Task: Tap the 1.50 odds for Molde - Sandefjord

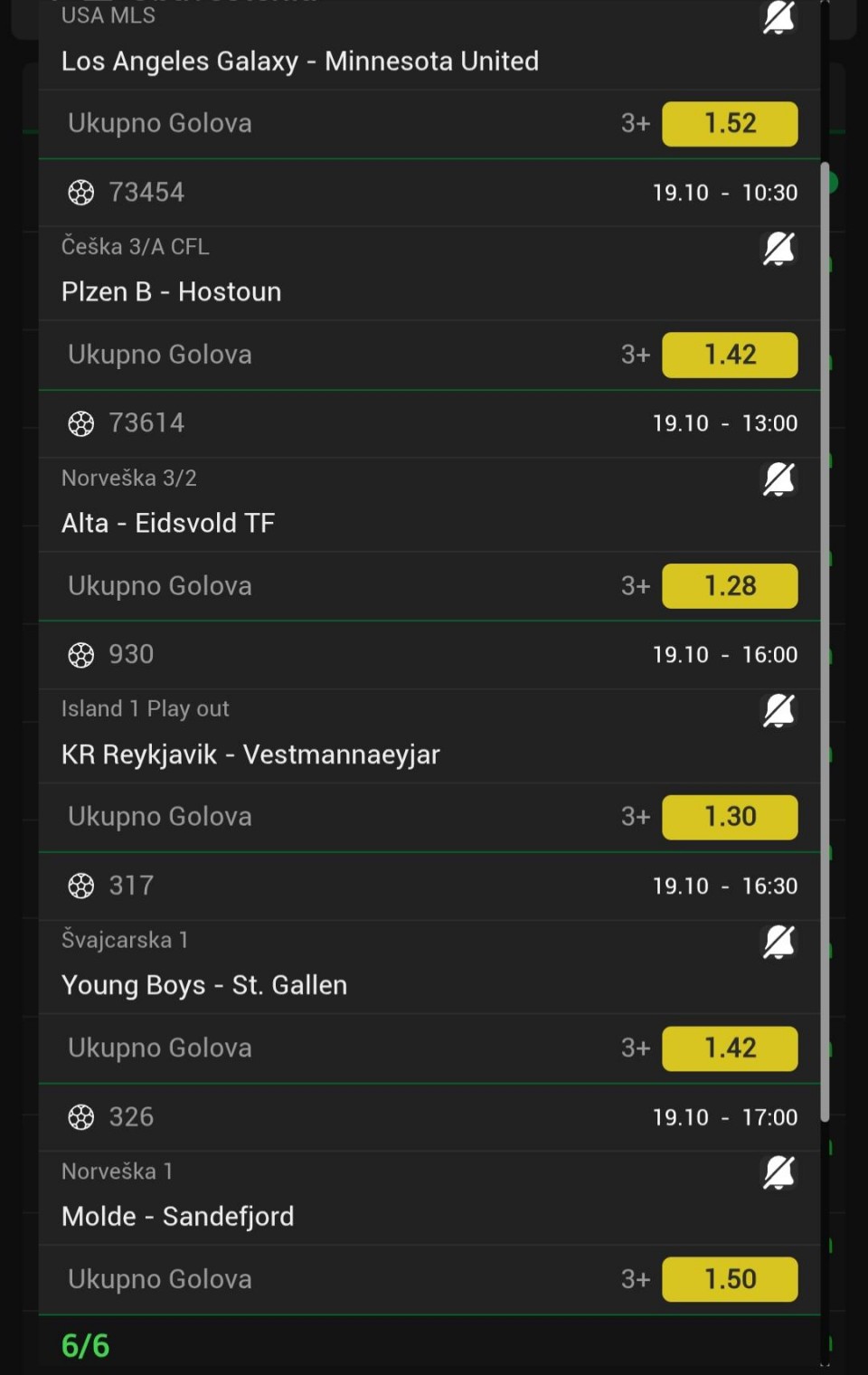Action: pos(730,1279)
